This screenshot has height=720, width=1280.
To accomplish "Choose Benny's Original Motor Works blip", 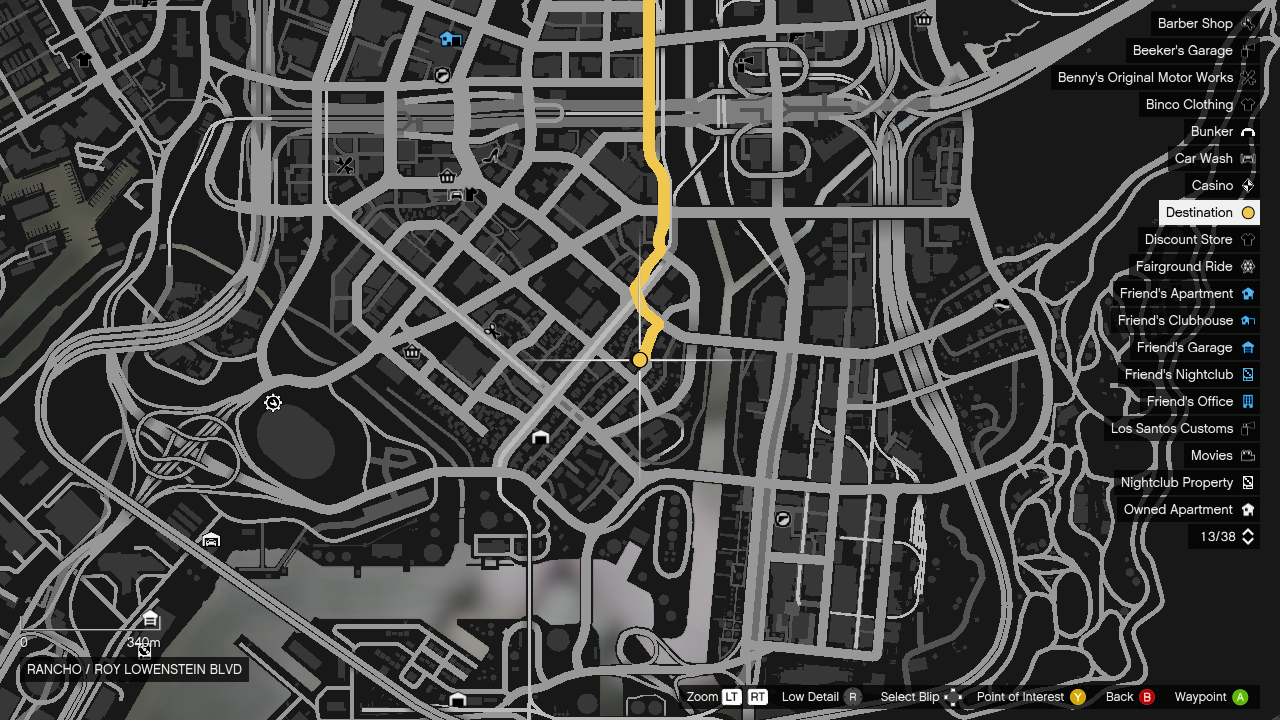I will (x=1155, y=77).
